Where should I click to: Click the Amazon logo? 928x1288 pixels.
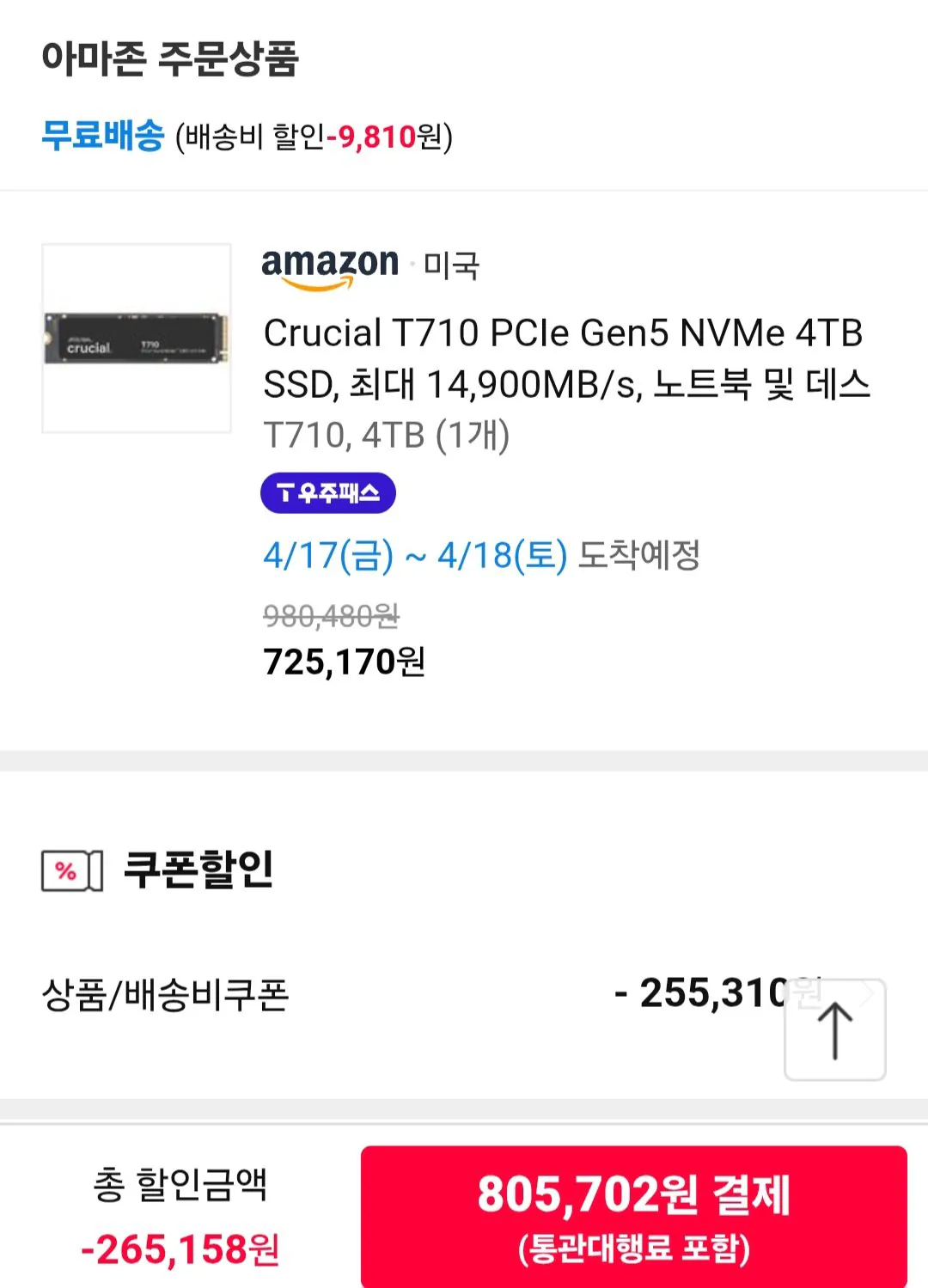click(329, 266)
